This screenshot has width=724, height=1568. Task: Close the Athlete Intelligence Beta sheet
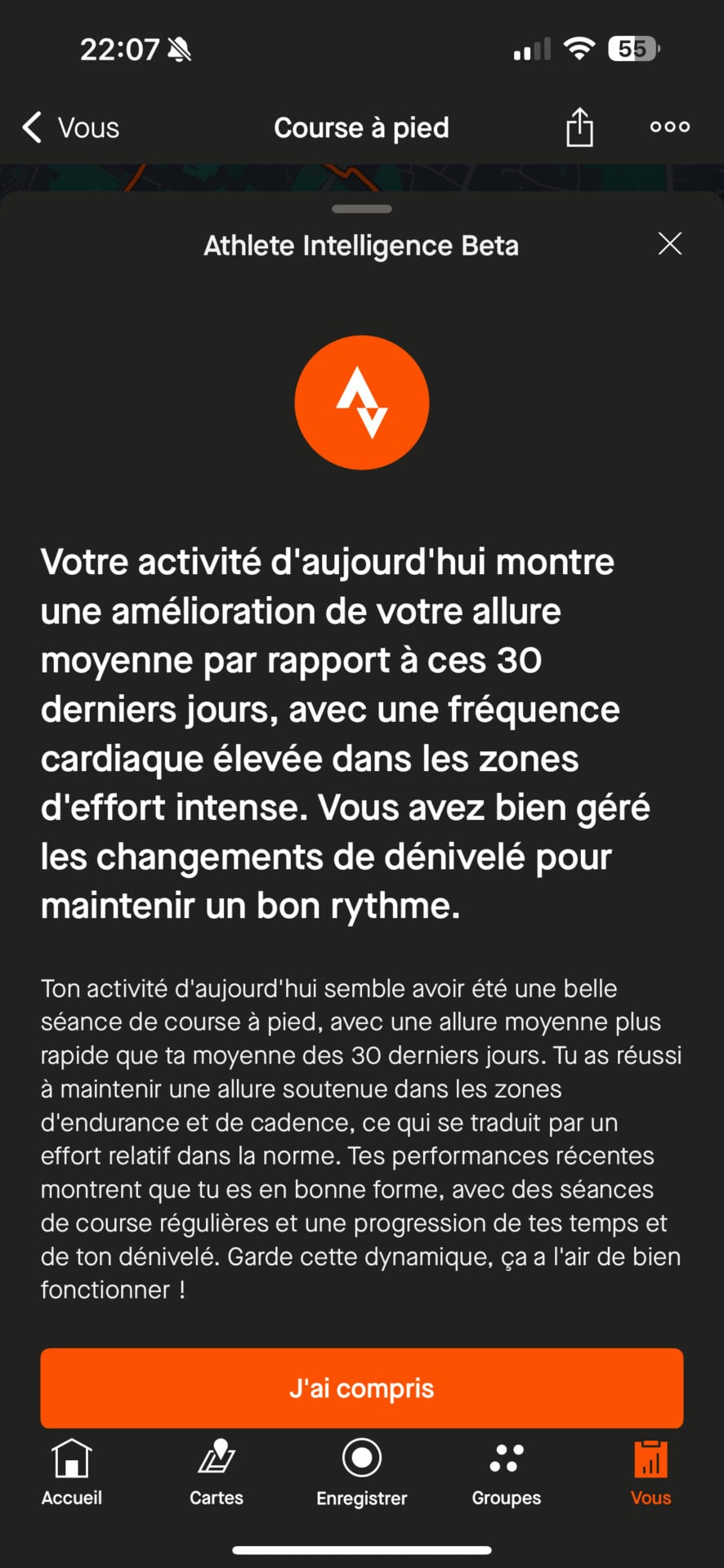[669, 243]
